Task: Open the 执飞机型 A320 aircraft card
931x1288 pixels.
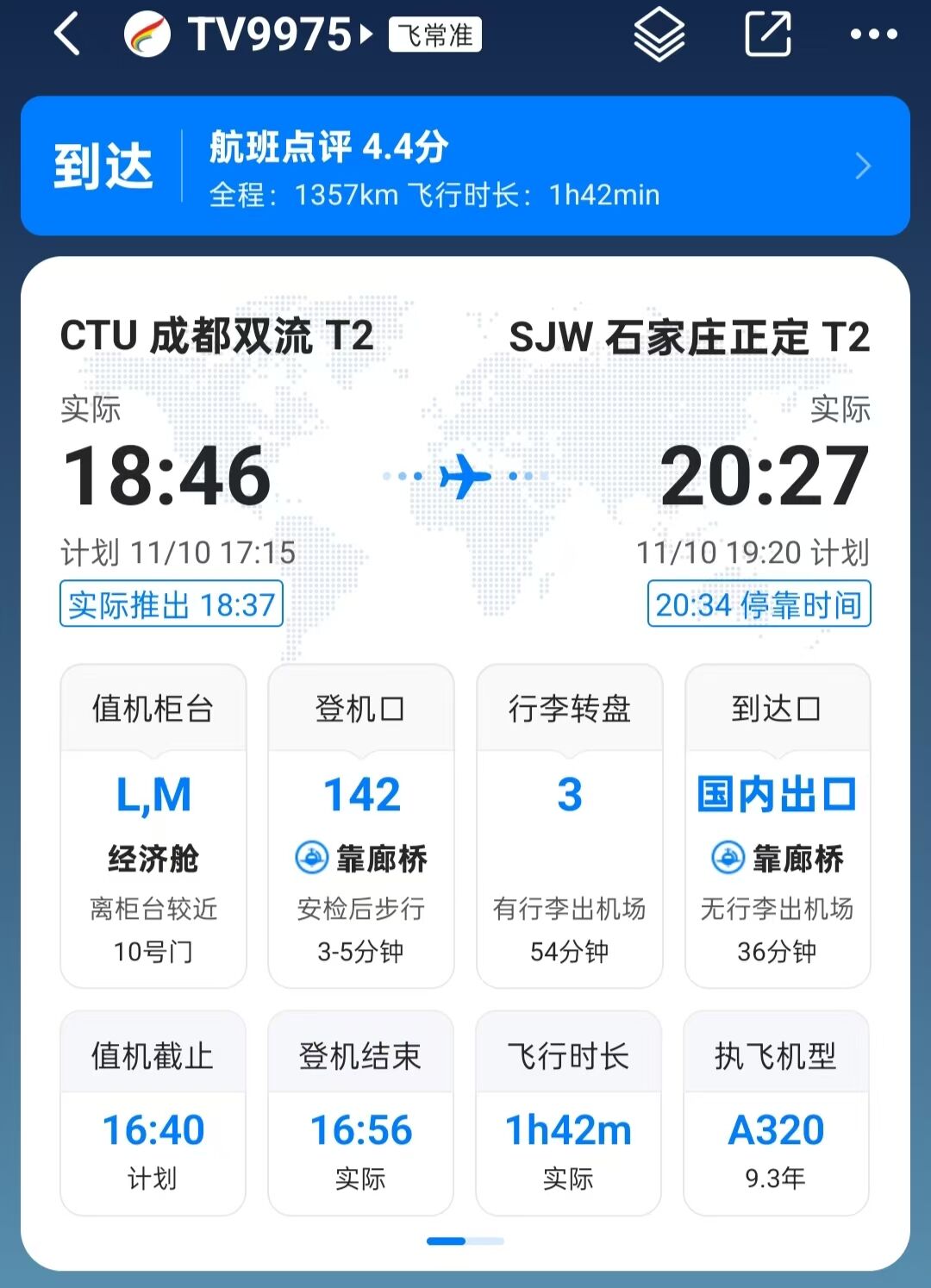Action: [777, 1113]
